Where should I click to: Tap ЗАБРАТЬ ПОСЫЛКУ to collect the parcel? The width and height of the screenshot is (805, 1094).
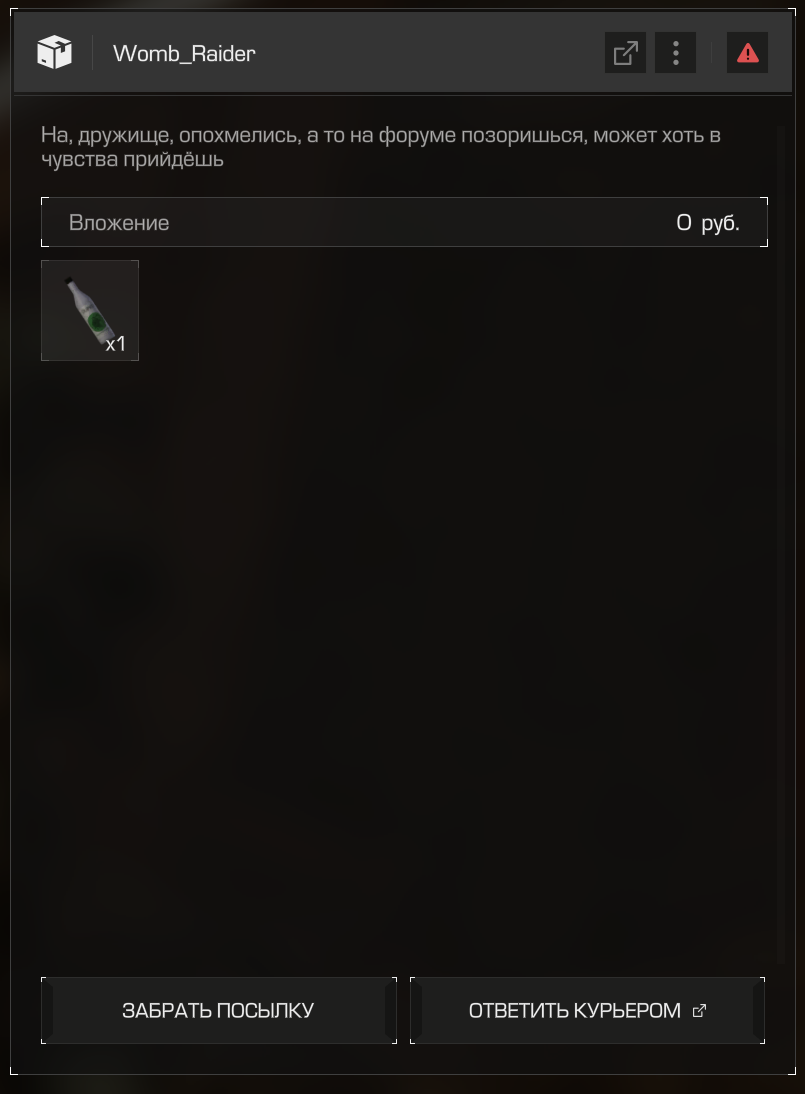(x=218, y=1011)
